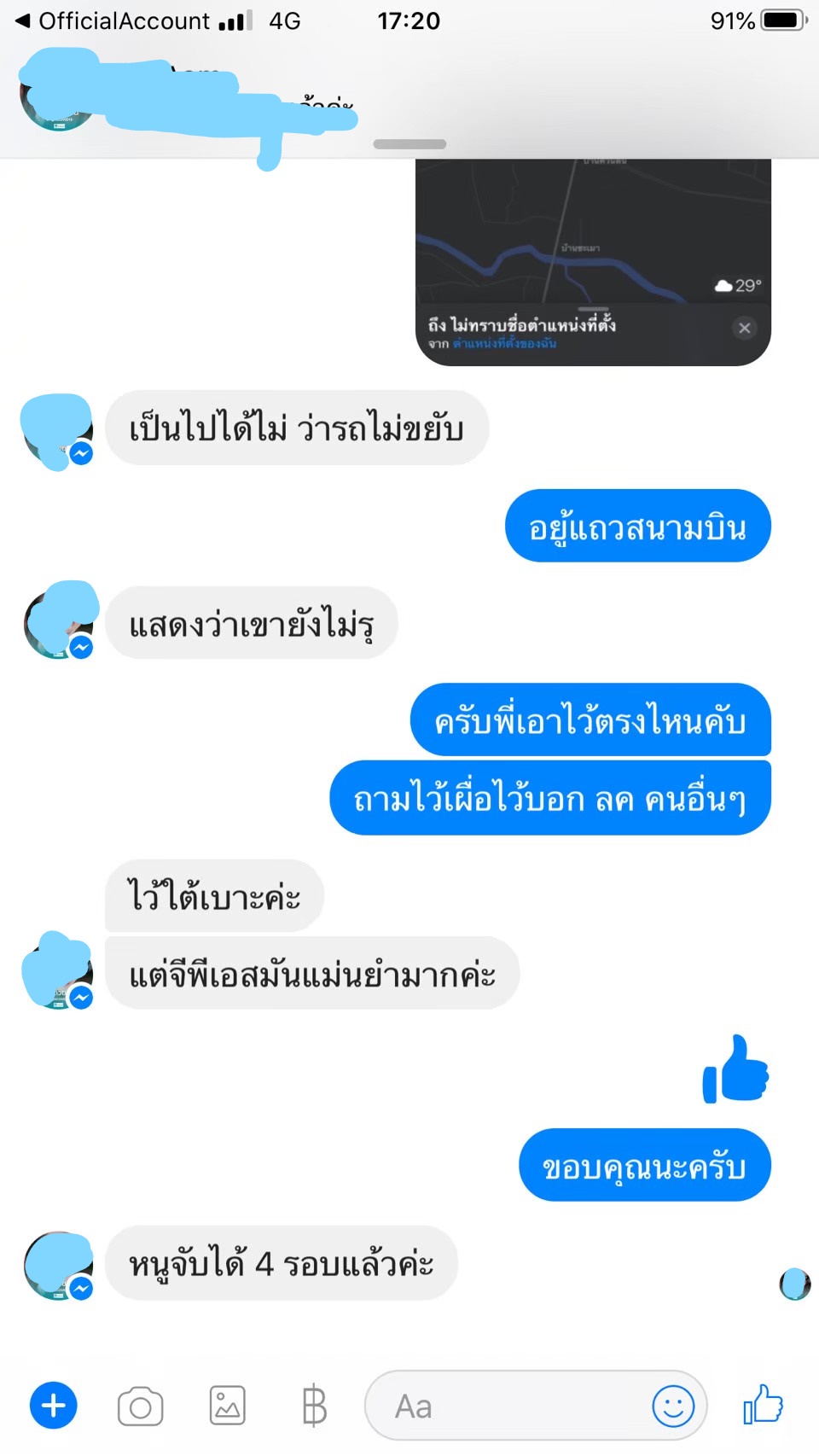The width and height of the screenshot is (819, 1456).
Task: Send a thumbs-up like
Action: 763,1405
